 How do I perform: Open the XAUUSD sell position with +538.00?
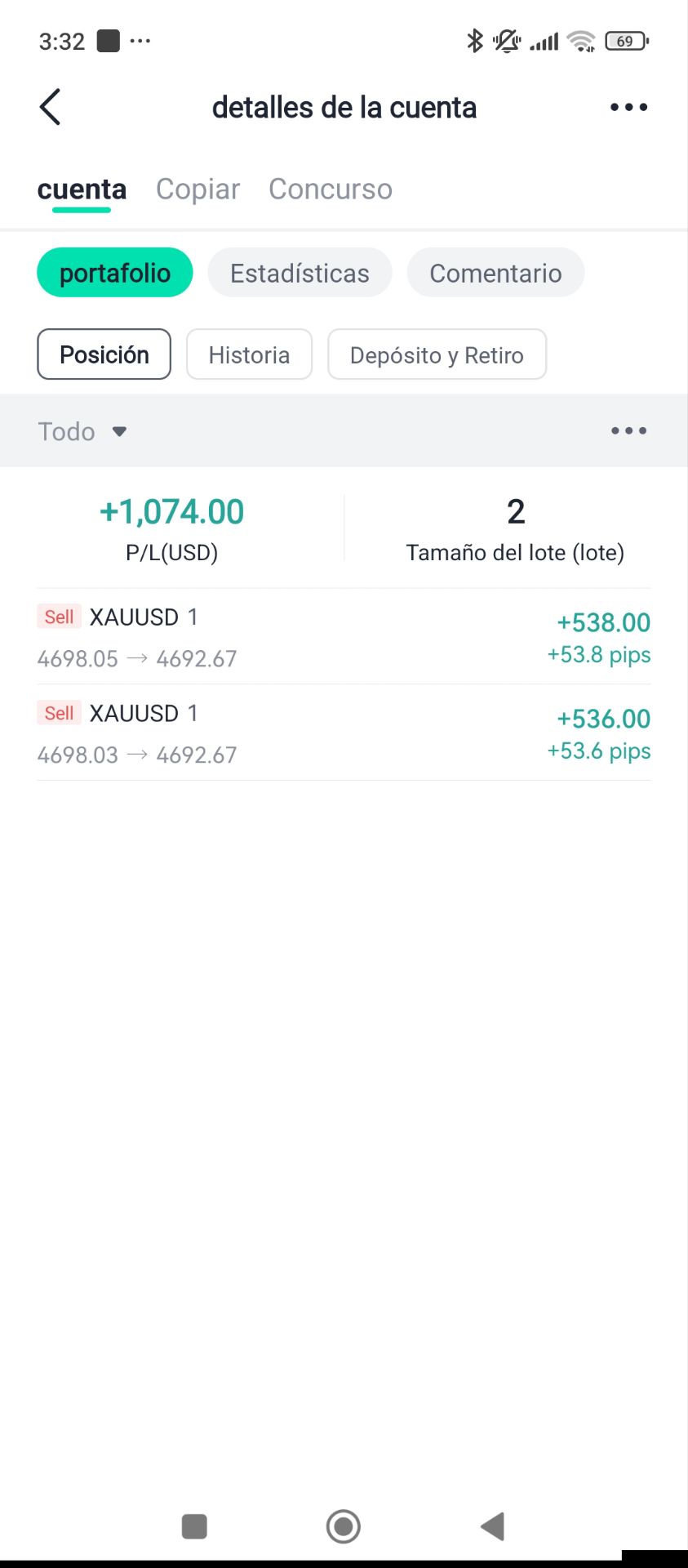(344, 637)
